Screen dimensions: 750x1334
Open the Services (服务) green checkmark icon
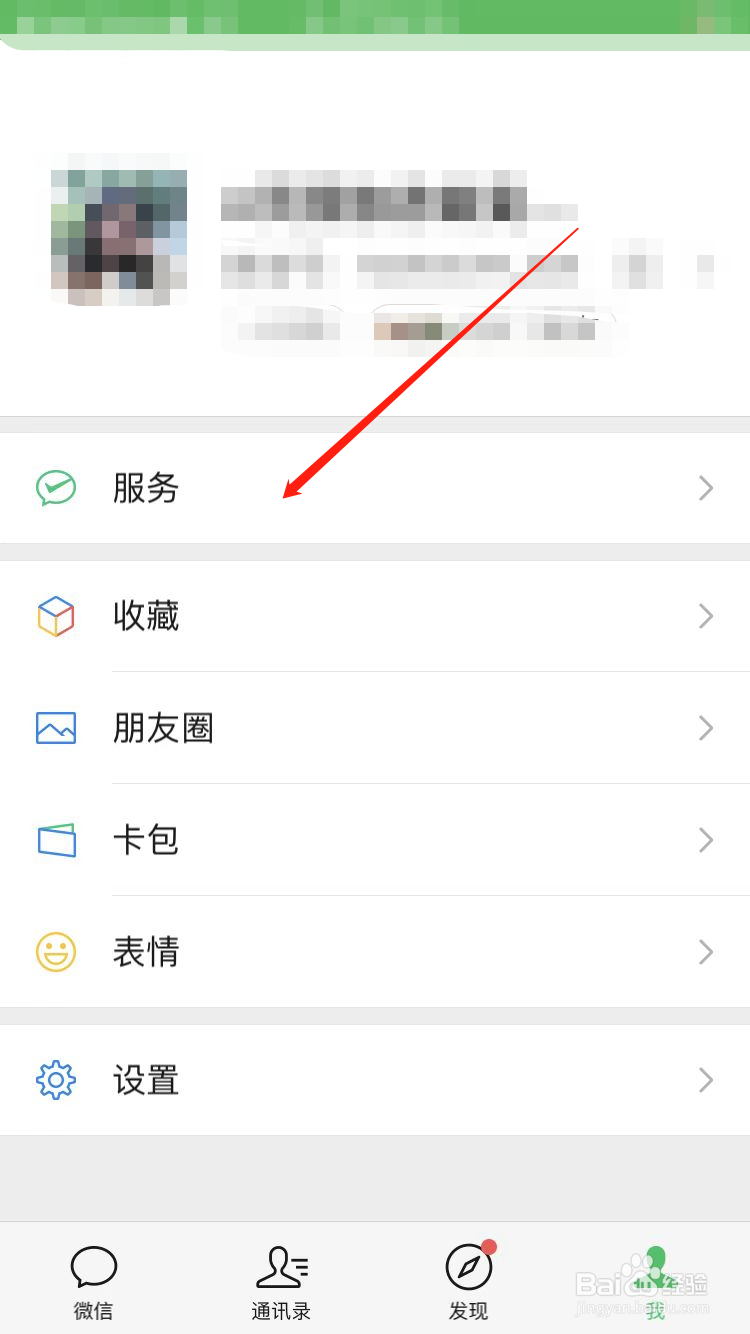[56, 488]
